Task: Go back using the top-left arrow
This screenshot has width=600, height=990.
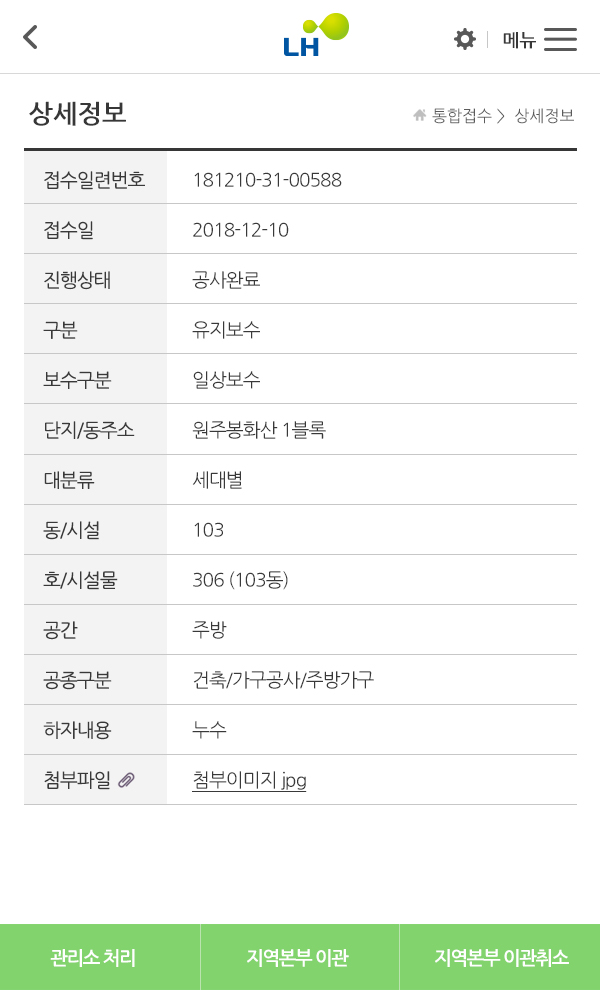Action: point(30,37)
